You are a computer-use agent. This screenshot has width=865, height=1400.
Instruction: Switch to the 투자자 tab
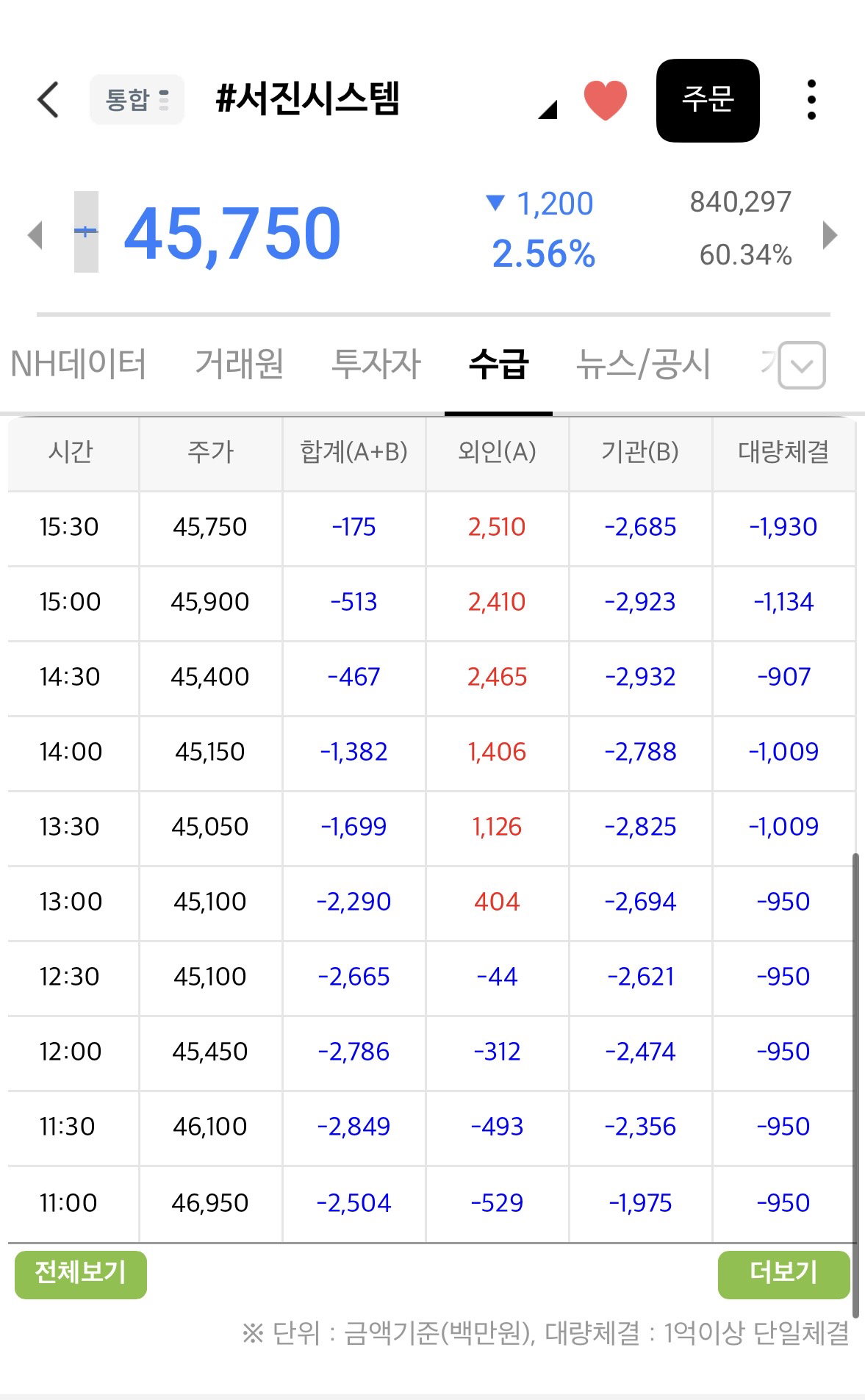[x=376, y=364]
